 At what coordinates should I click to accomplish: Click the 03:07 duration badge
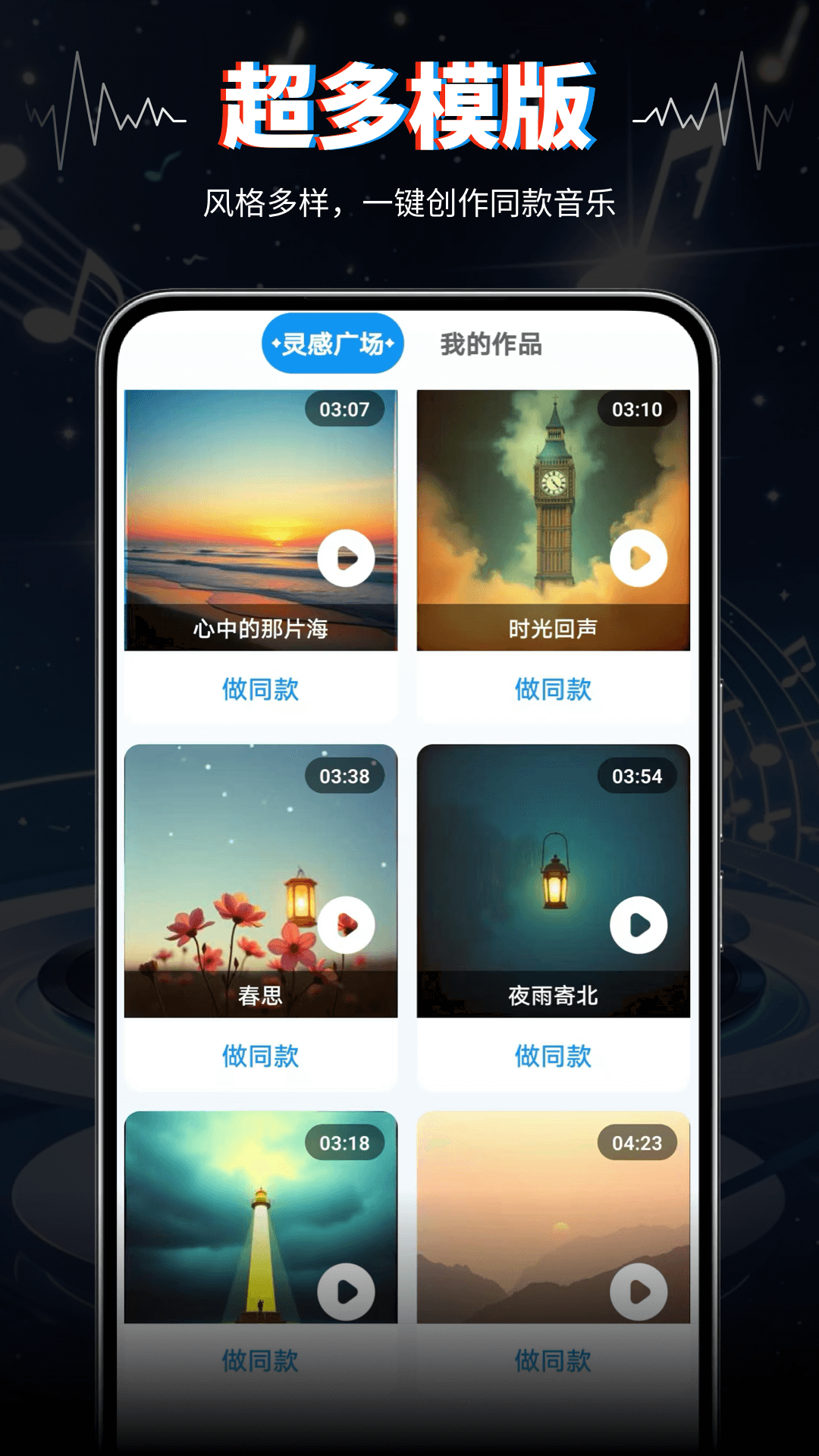click(x=345, y=408)
